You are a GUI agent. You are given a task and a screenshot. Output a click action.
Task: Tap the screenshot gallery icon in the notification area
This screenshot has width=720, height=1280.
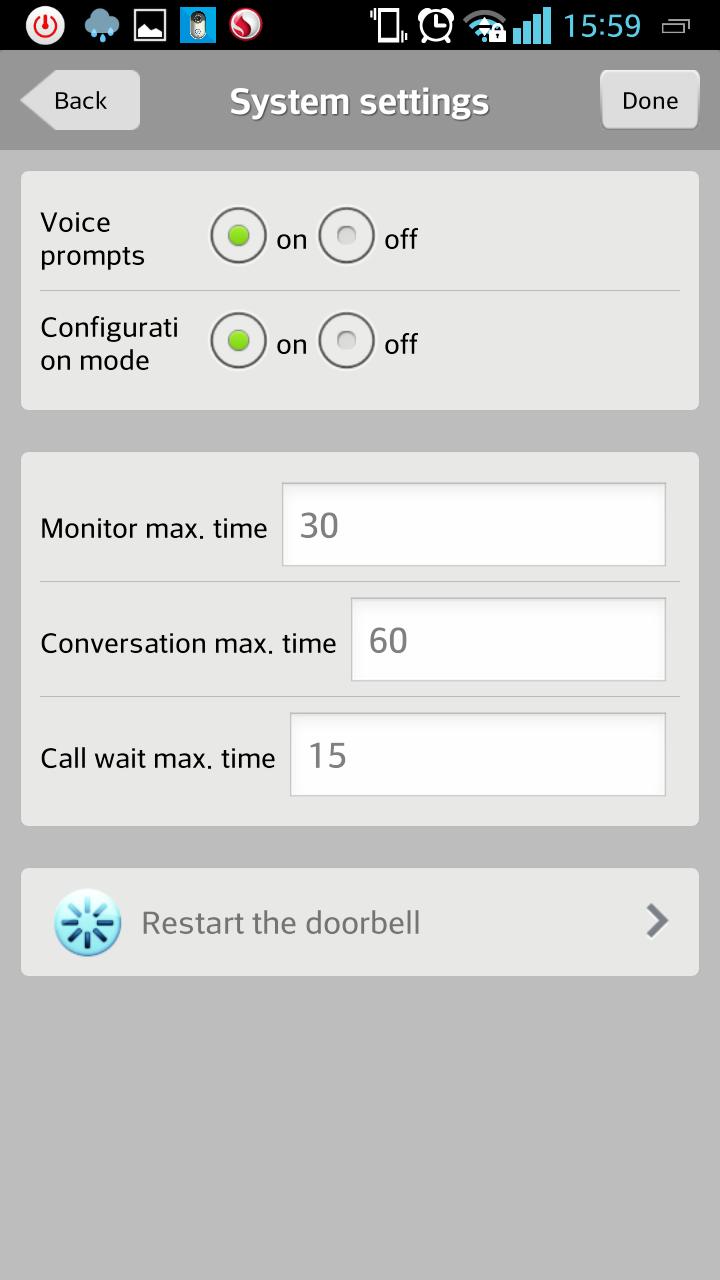146,24
